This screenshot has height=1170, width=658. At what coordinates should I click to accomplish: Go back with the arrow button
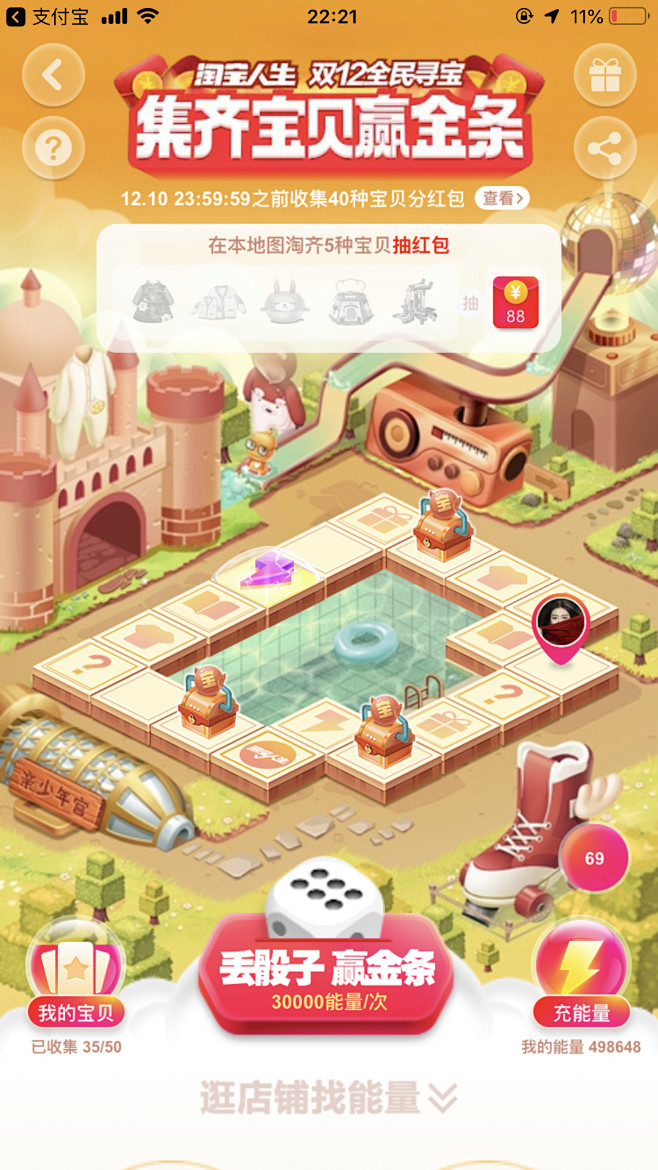tap(53, 75)
